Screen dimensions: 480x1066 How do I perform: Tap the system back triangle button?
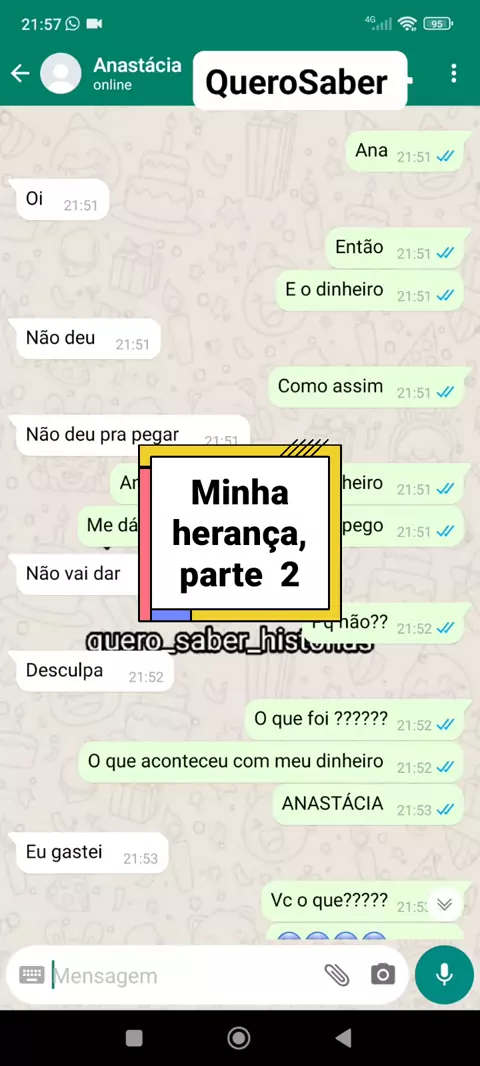343,1038
